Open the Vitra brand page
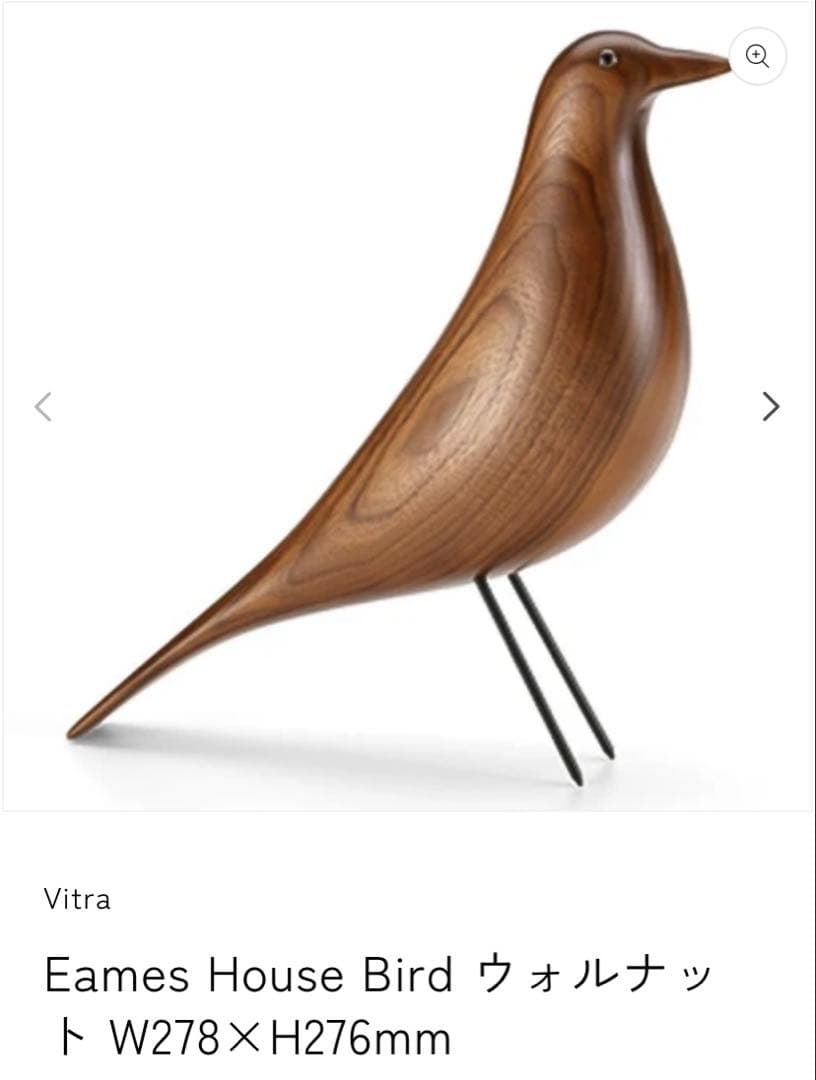 (x=79, y=899)
